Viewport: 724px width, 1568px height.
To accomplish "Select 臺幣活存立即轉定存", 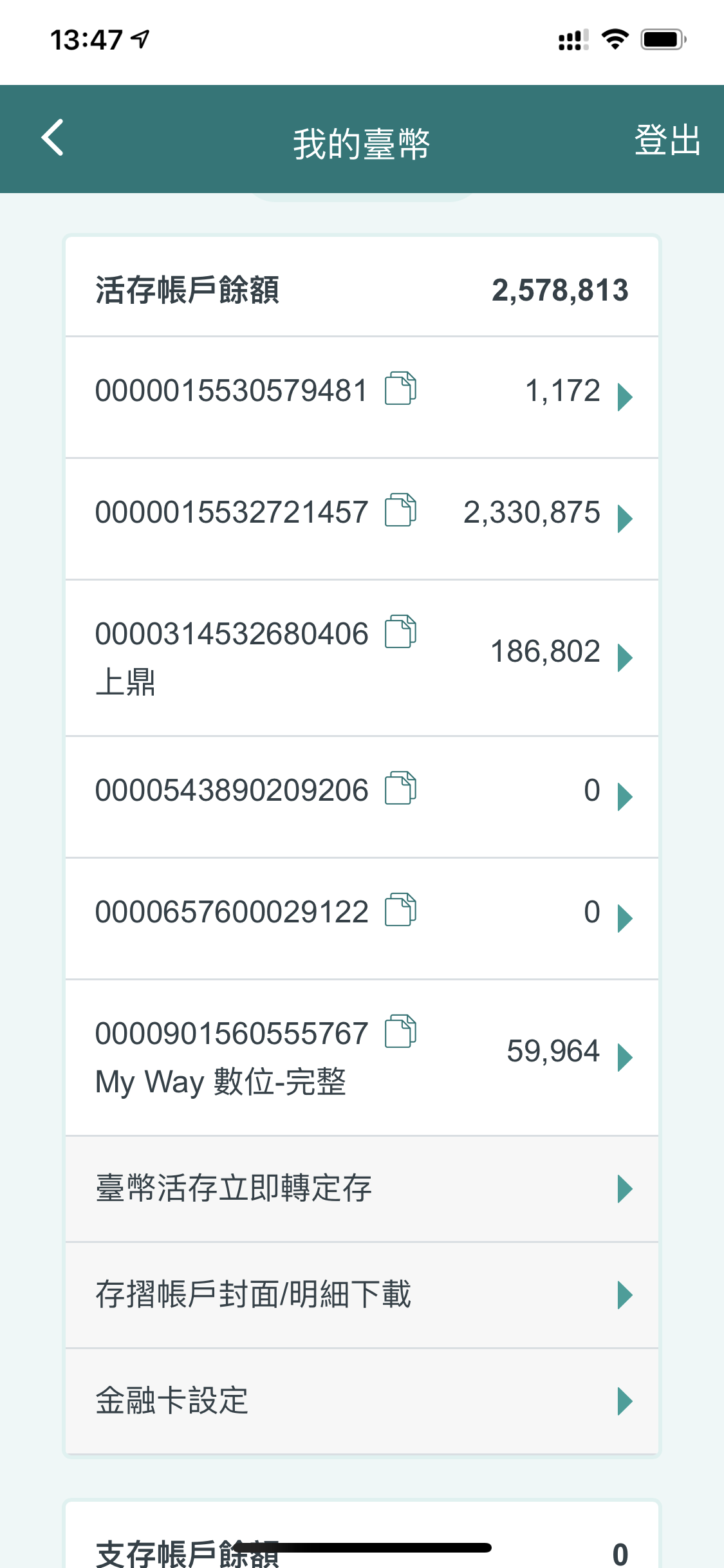I will (x=362, y=1188).
